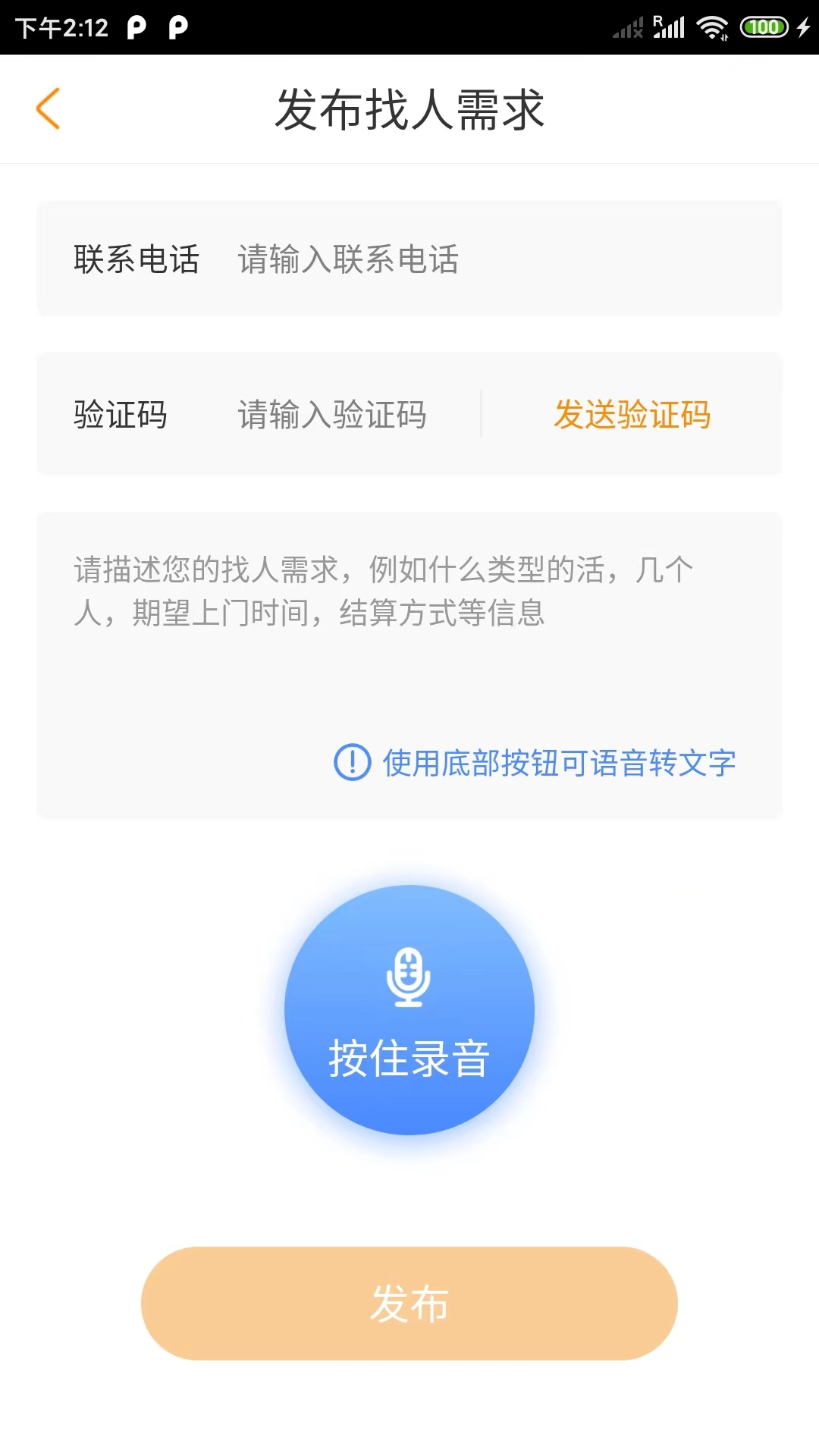Go back using the orange arrow
Screen dimensions: 819x1456
tap(48, 108)
